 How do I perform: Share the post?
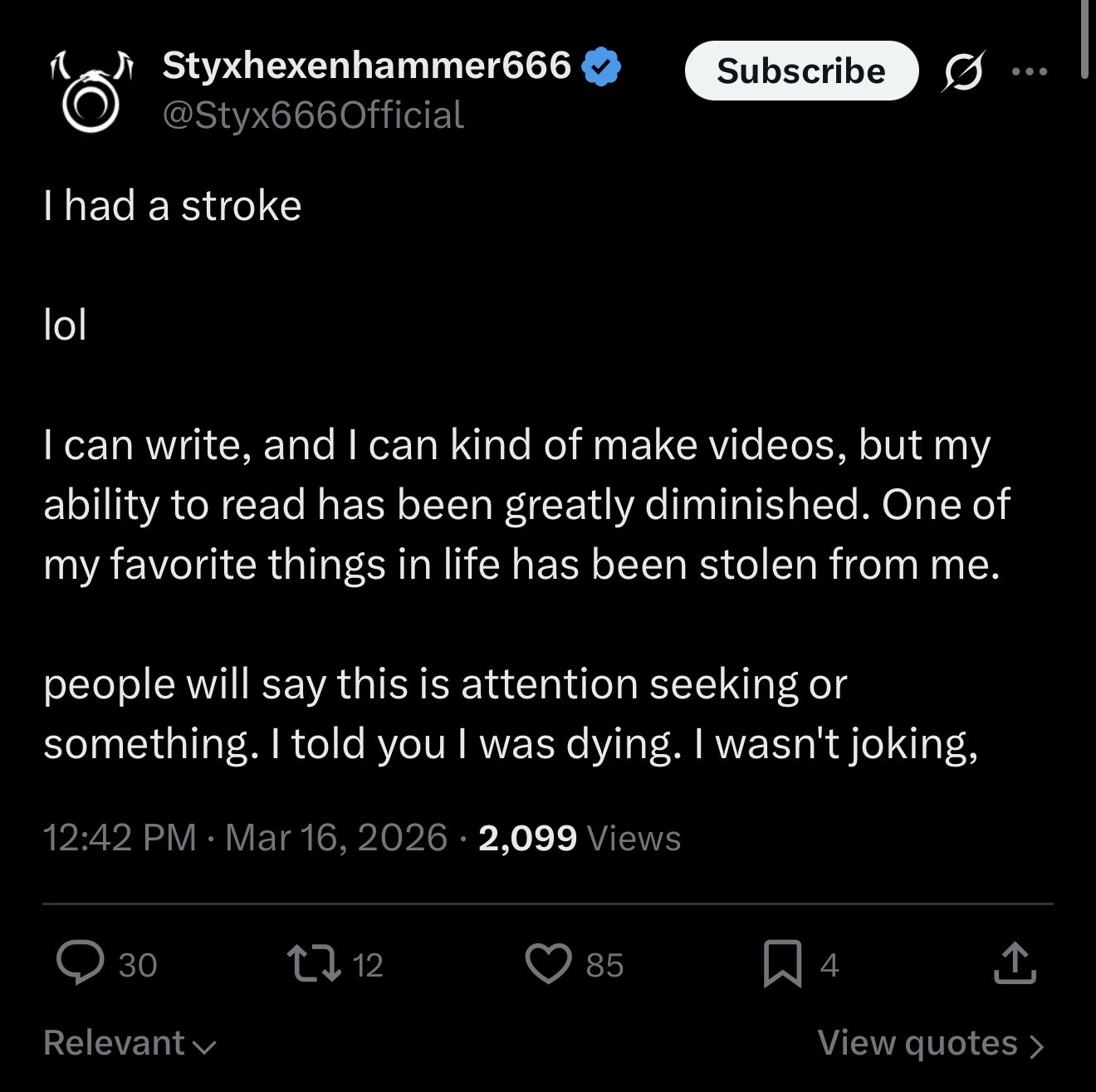pyautogui.click(x=1015, y=964)
